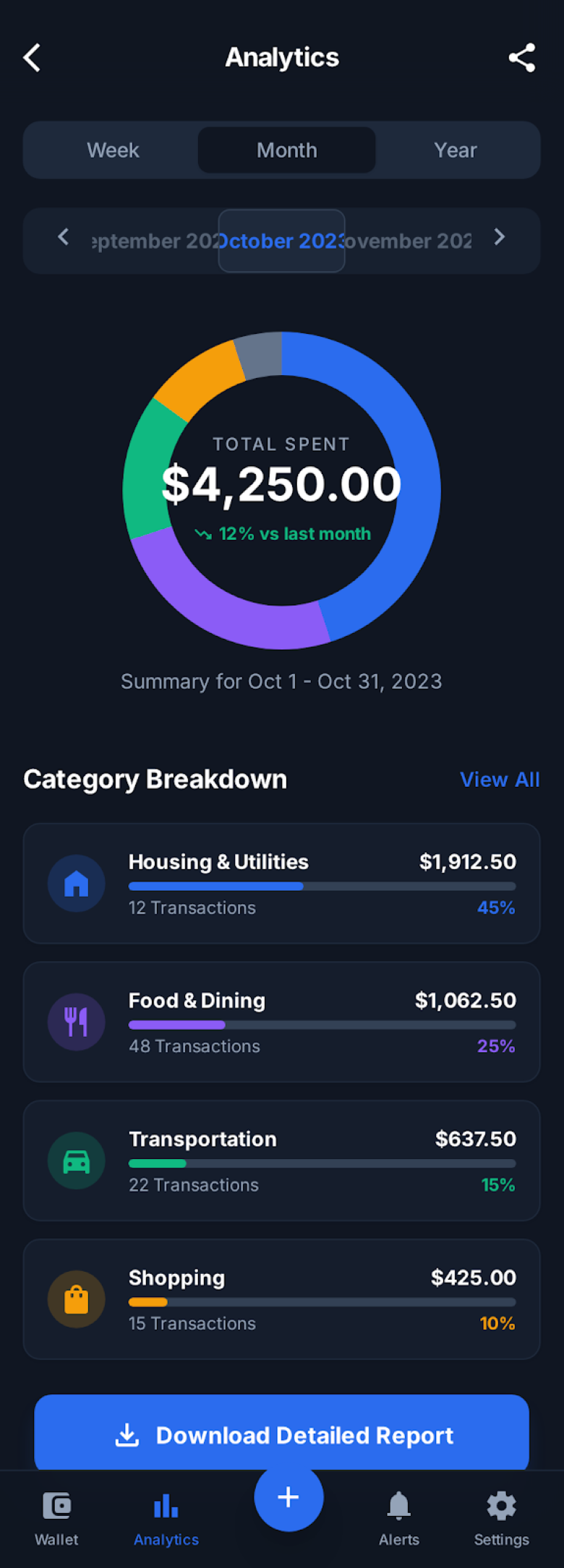
Task: Select the Analytics tab in bottom bar
Action: 166,1517
